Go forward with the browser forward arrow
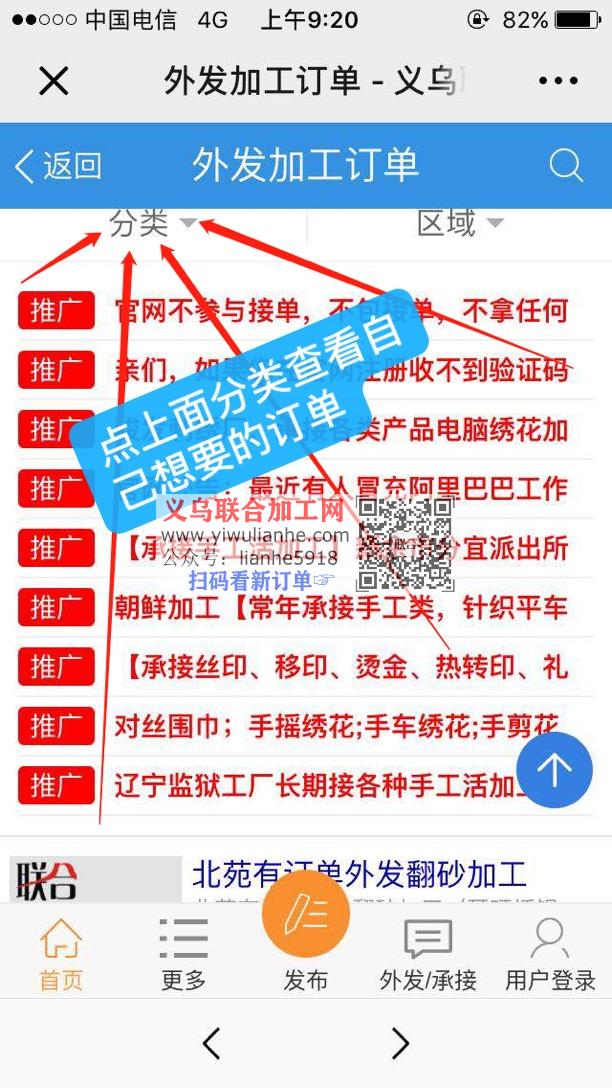This screenshot has height=1088, width=612. click(x=400, y=1044)
